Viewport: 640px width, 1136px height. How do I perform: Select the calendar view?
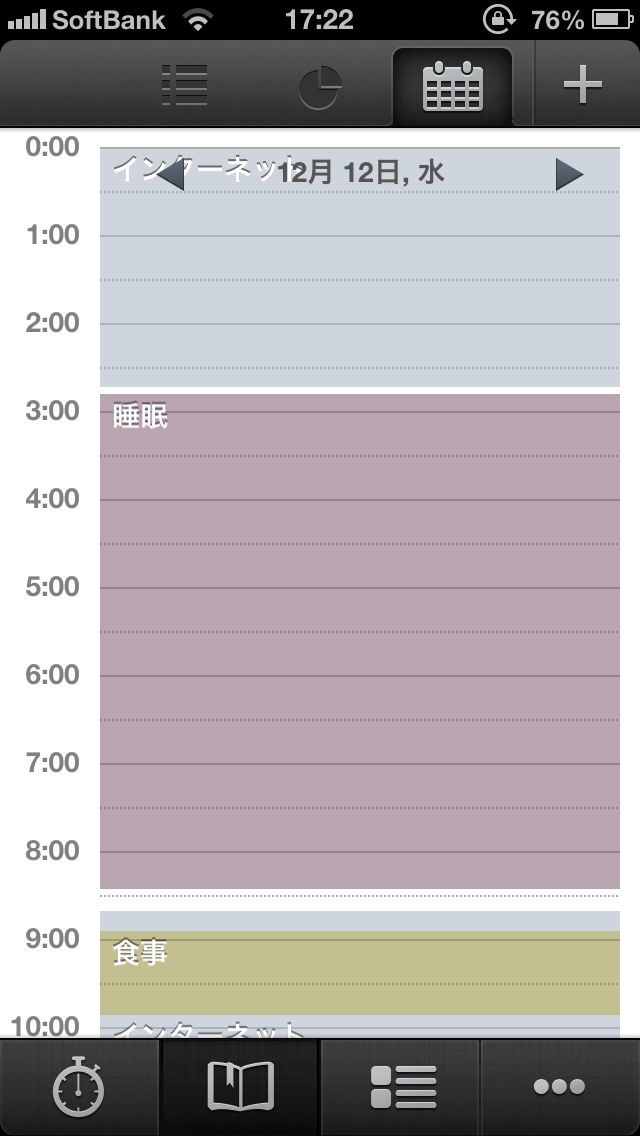453,87
